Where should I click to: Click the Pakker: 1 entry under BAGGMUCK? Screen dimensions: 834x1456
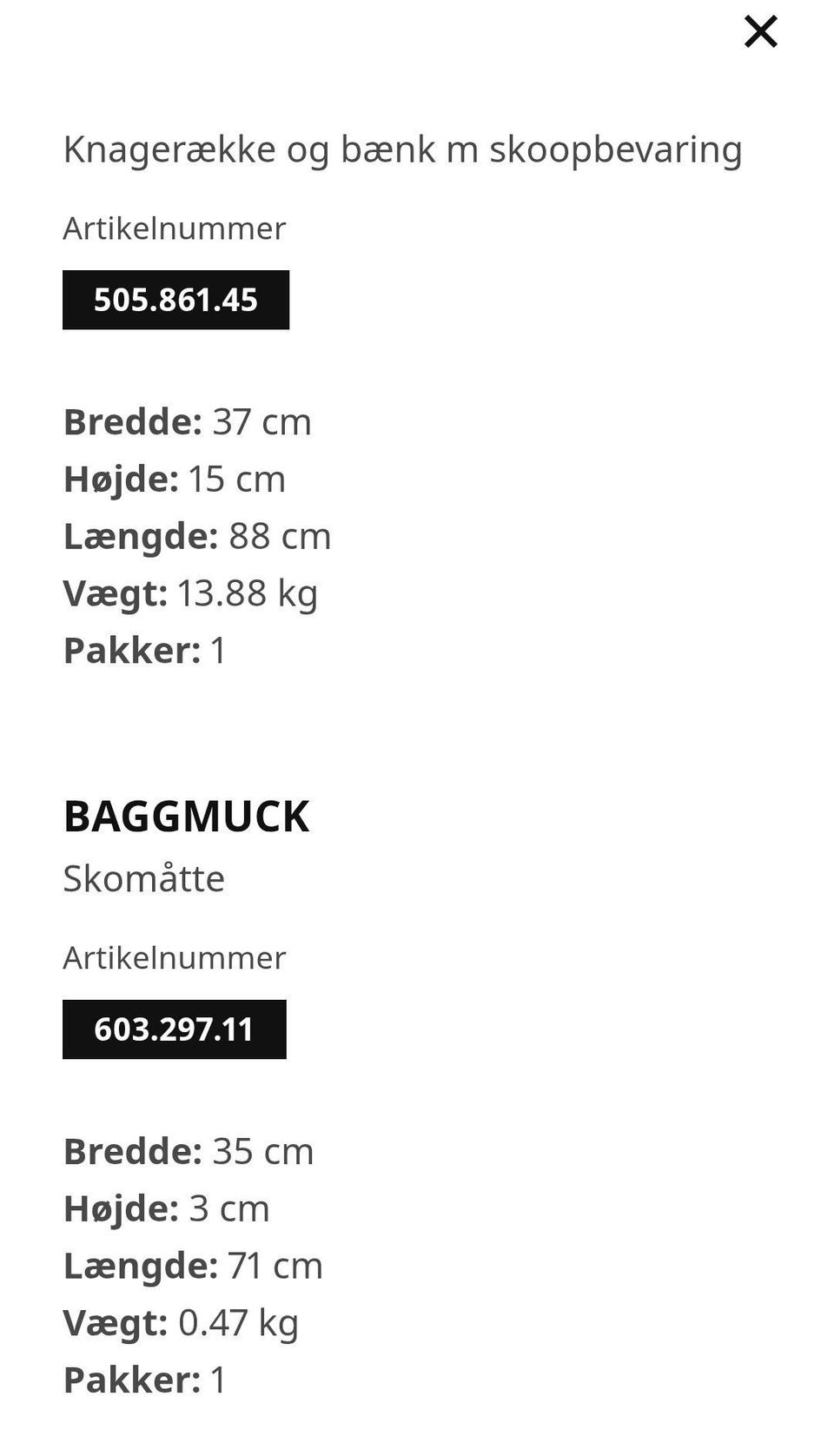[x=145, y=1379]
